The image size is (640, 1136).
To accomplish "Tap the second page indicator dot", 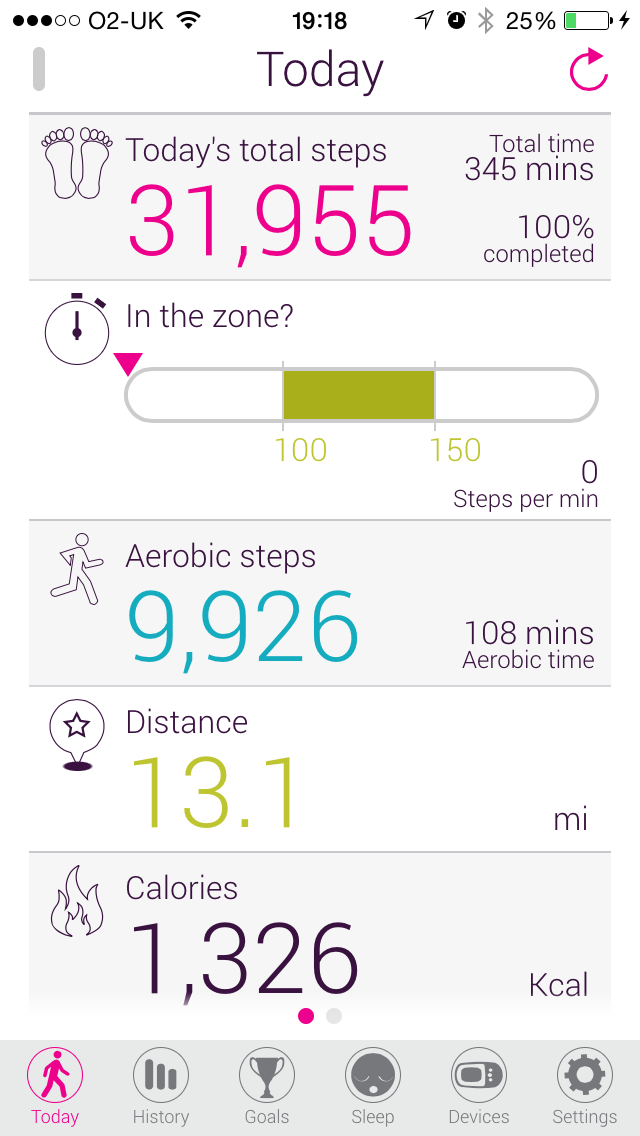I will point(333,1016).
